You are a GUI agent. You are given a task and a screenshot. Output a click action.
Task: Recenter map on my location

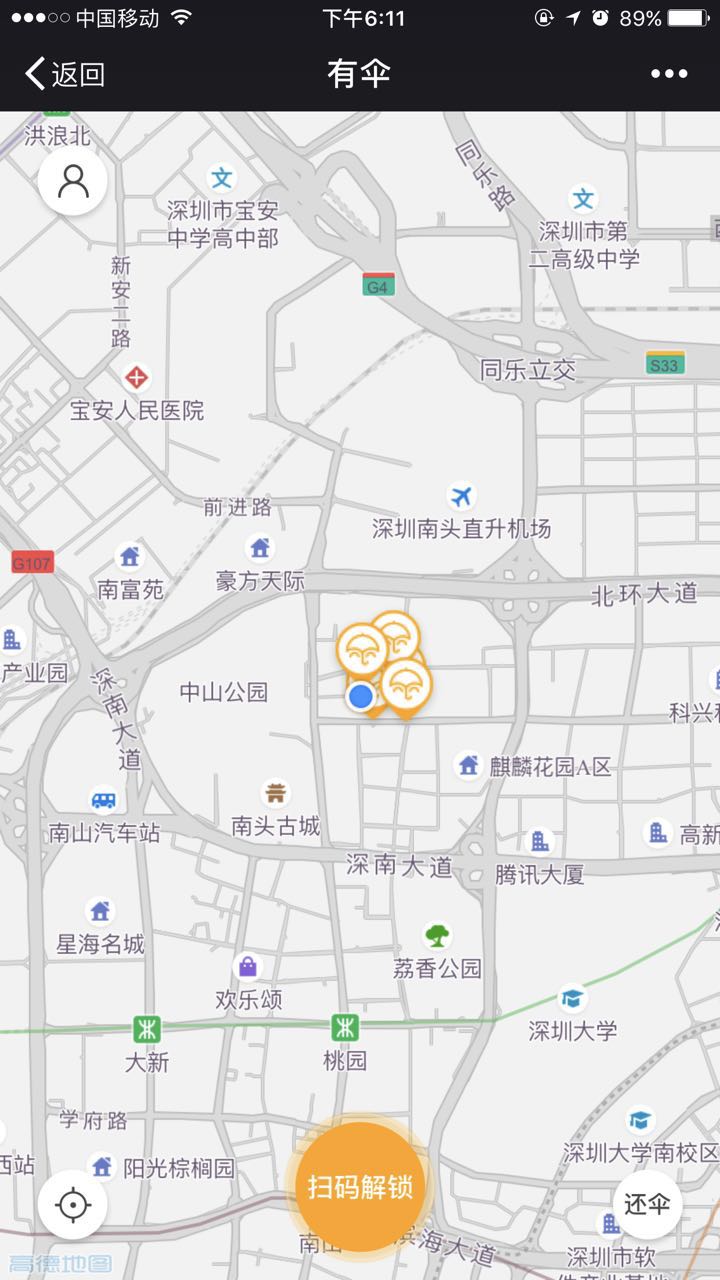73,1205
